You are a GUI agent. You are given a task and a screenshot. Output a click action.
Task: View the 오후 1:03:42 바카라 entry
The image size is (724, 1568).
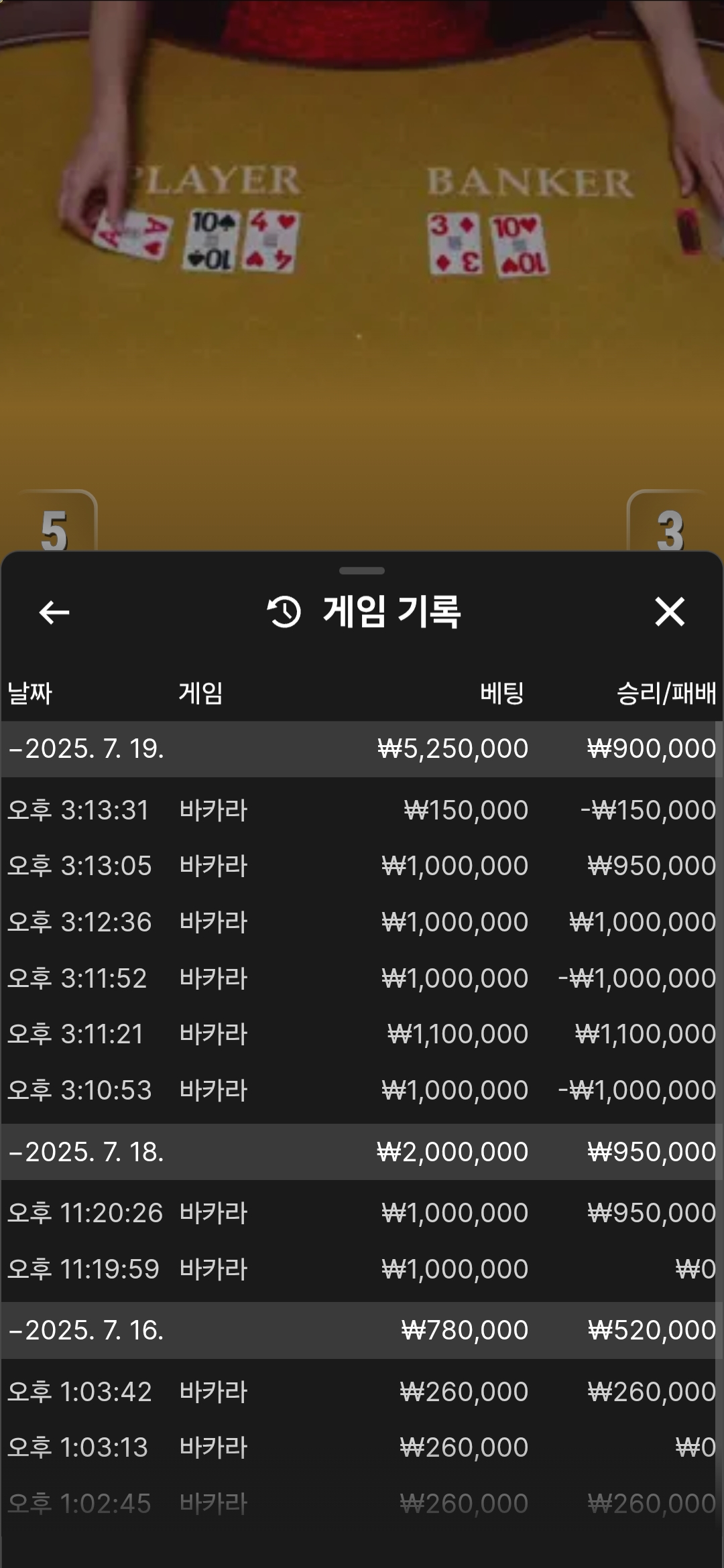click(362, 1392)
